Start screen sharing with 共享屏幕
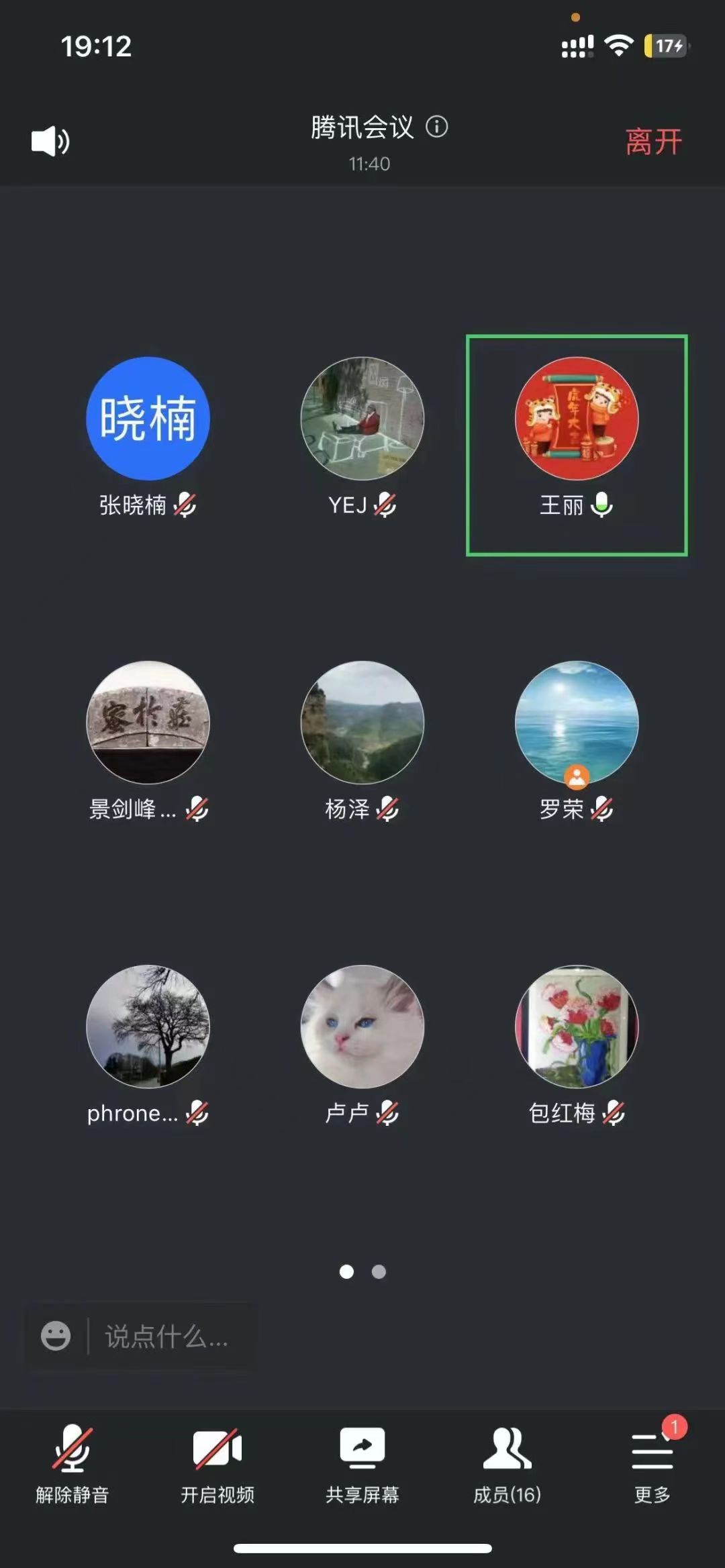 click(362, 1464)
